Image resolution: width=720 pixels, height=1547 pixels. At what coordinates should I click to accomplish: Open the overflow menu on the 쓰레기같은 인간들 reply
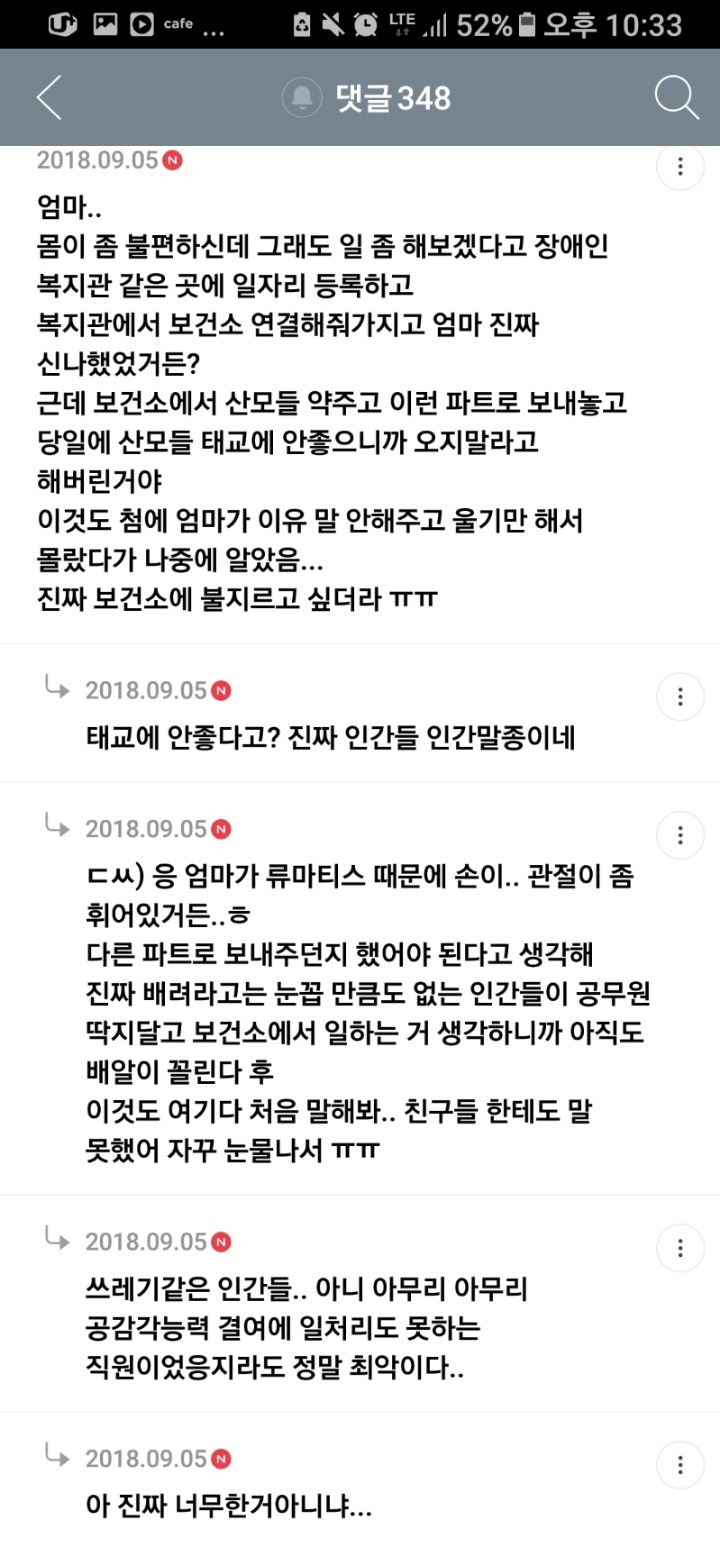680,1247
